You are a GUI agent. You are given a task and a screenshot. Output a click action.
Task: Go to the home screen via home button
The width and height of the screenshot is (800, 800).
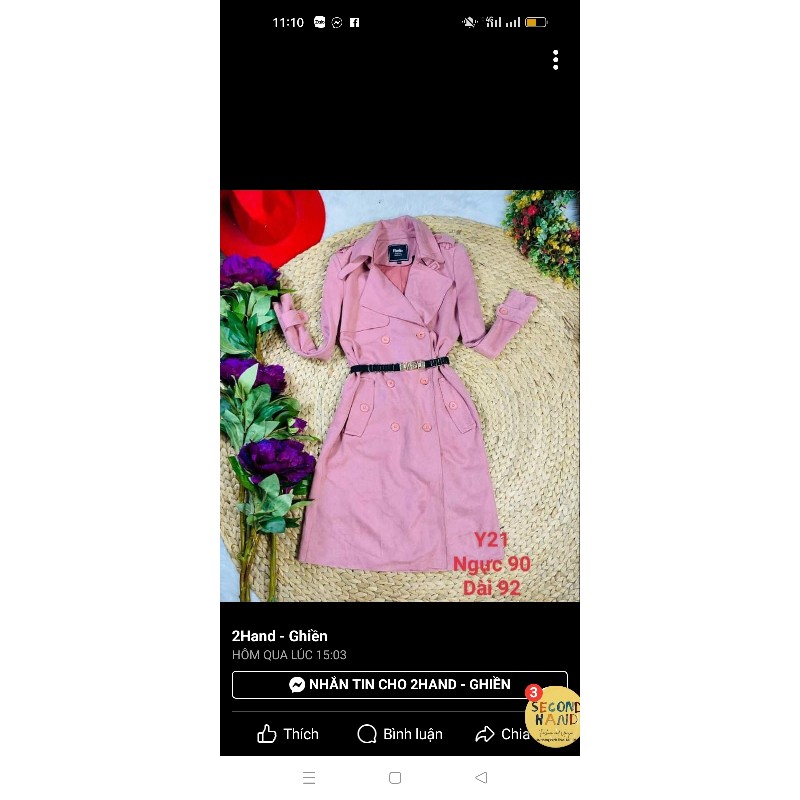(x=395, y=777)
